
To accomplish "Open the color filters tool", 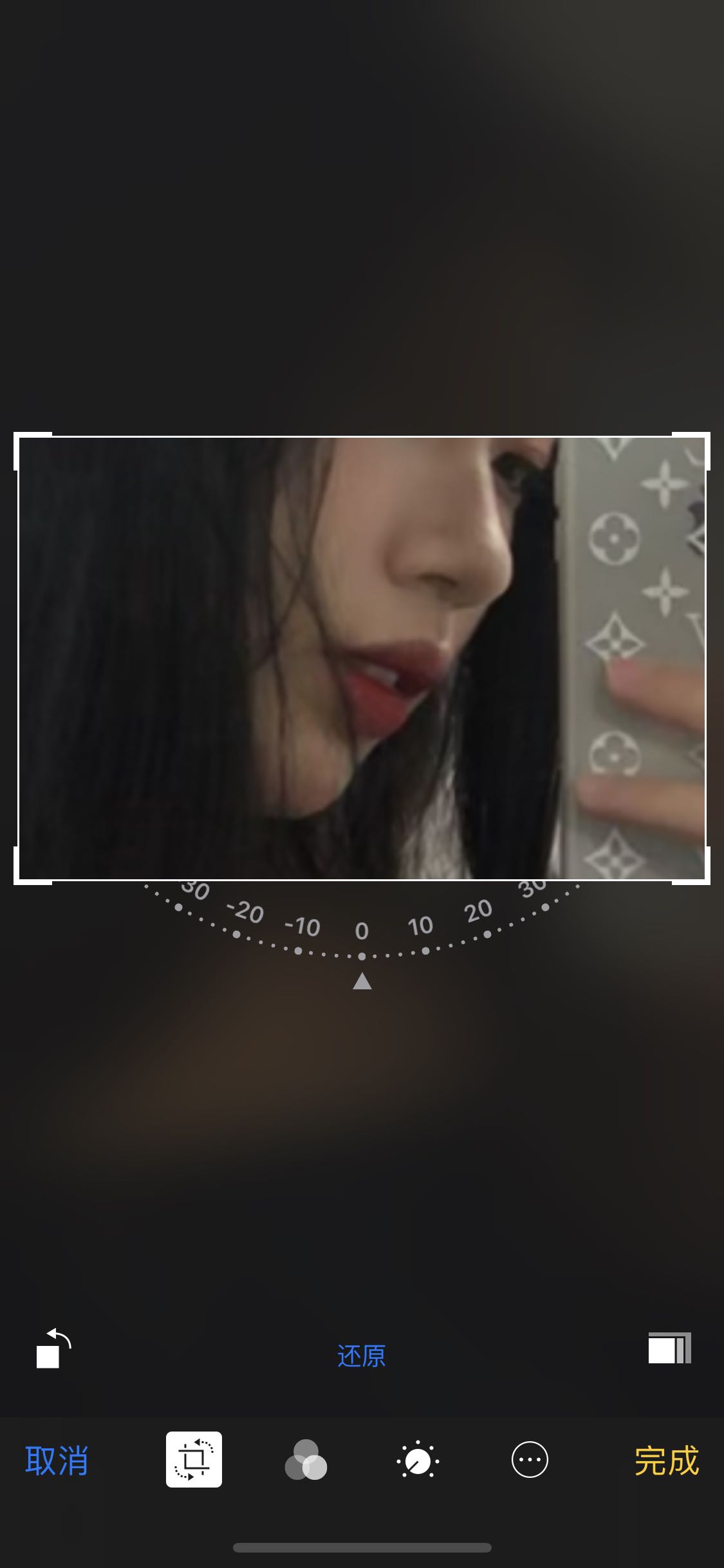I will click(306, 1460).
